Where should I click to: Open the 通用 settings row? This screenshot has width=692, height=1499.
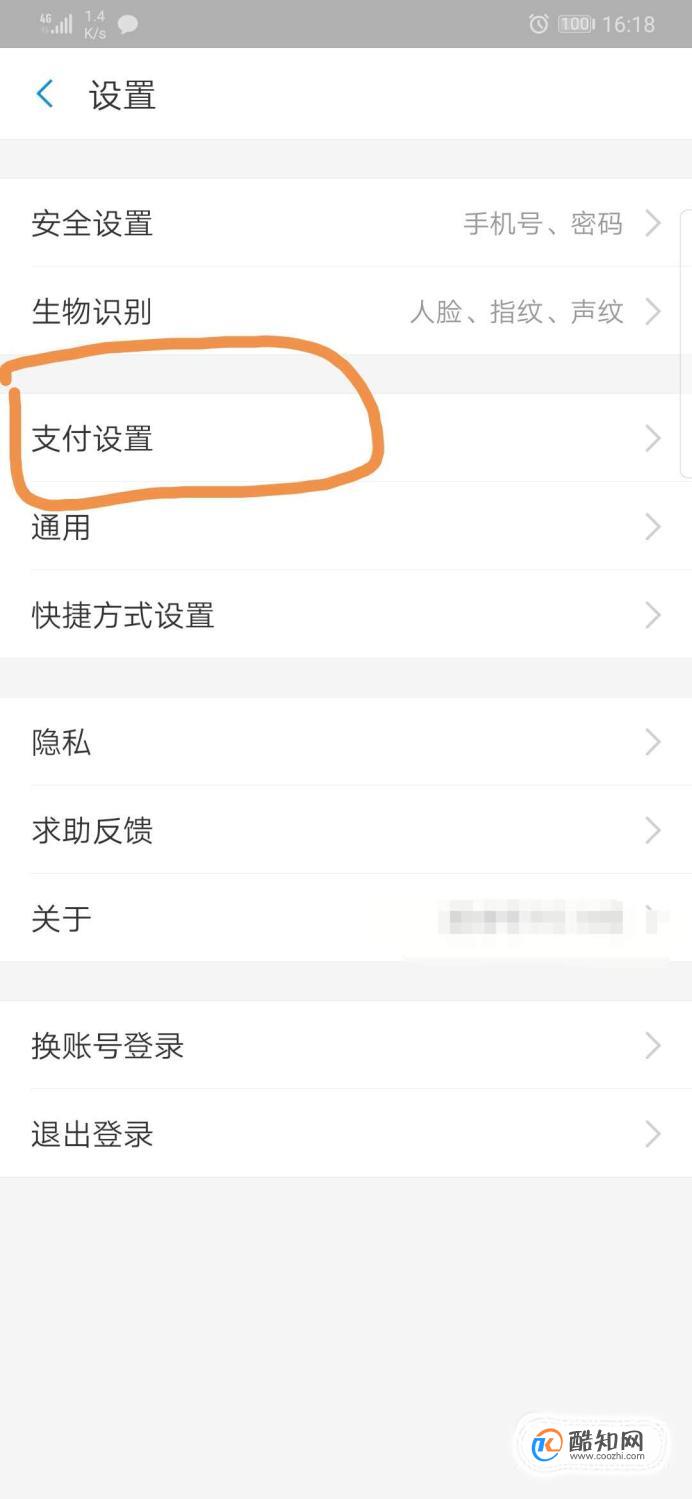pos(346,526)
